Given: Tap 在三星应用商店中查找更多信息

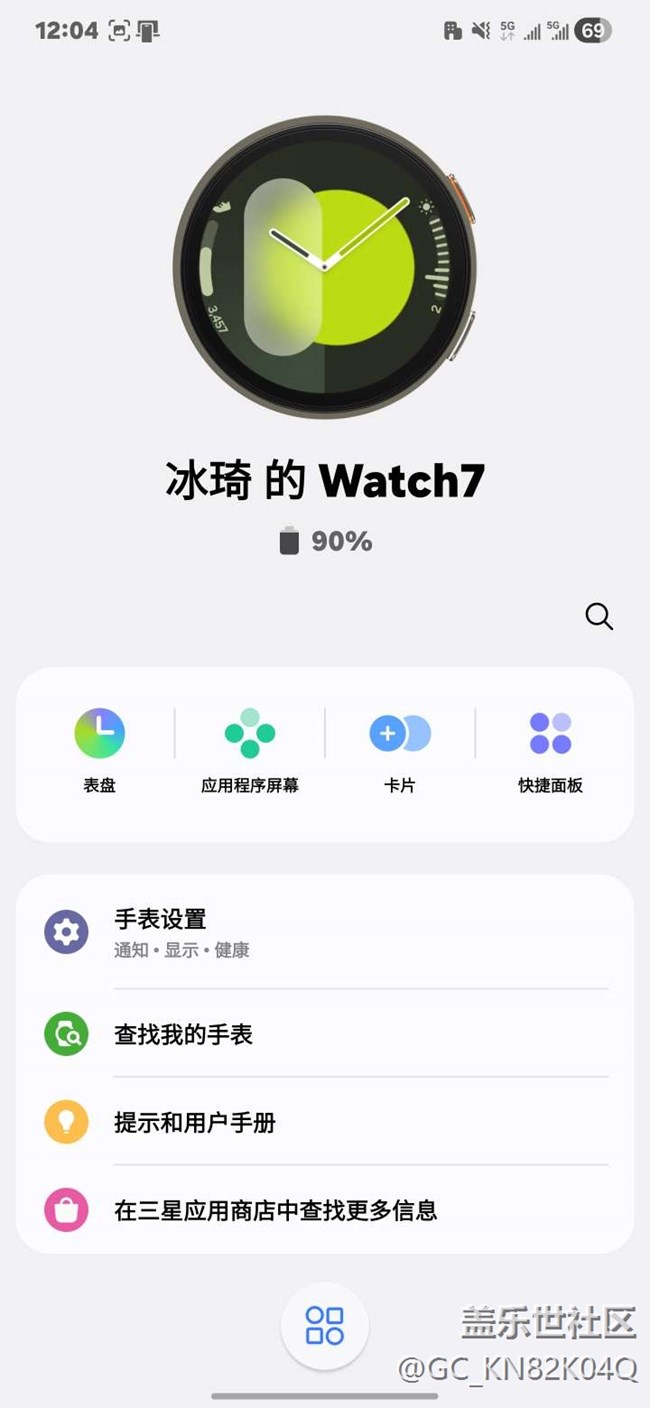Looking at the screenshot, I should click(x=325, y=1210).
